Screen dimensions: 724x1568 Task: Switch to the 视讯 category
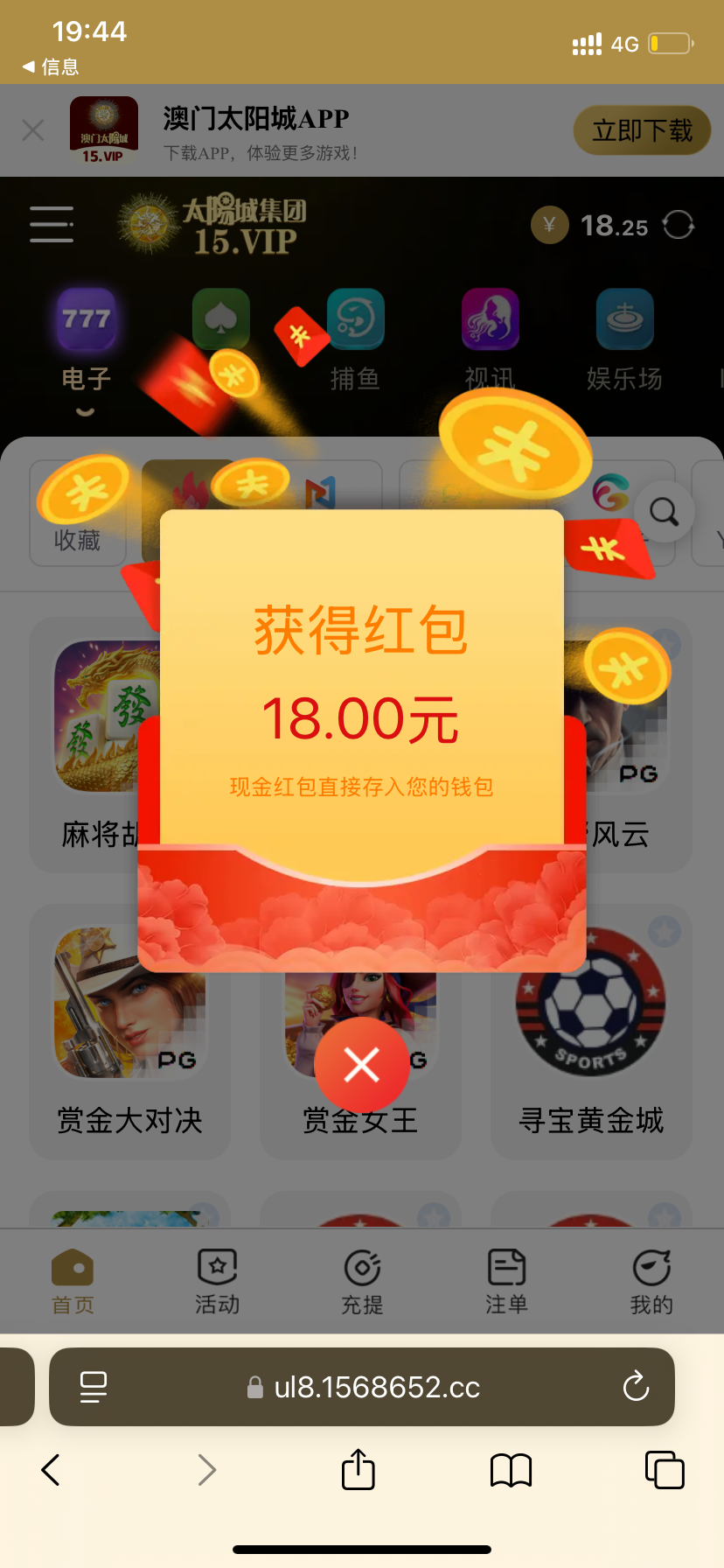490,339
